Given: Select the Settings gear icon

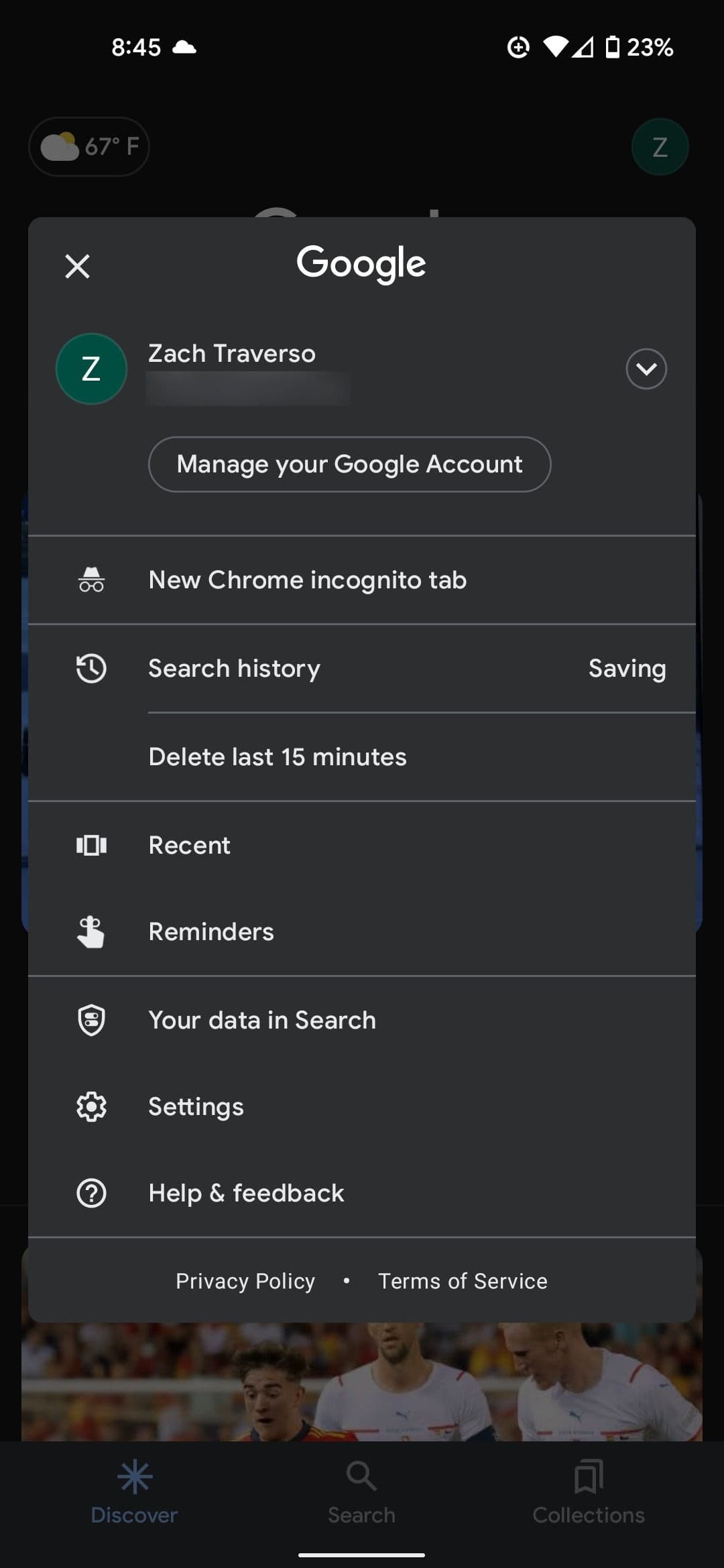Looking at the screenshot, I should pos(91,1106).
